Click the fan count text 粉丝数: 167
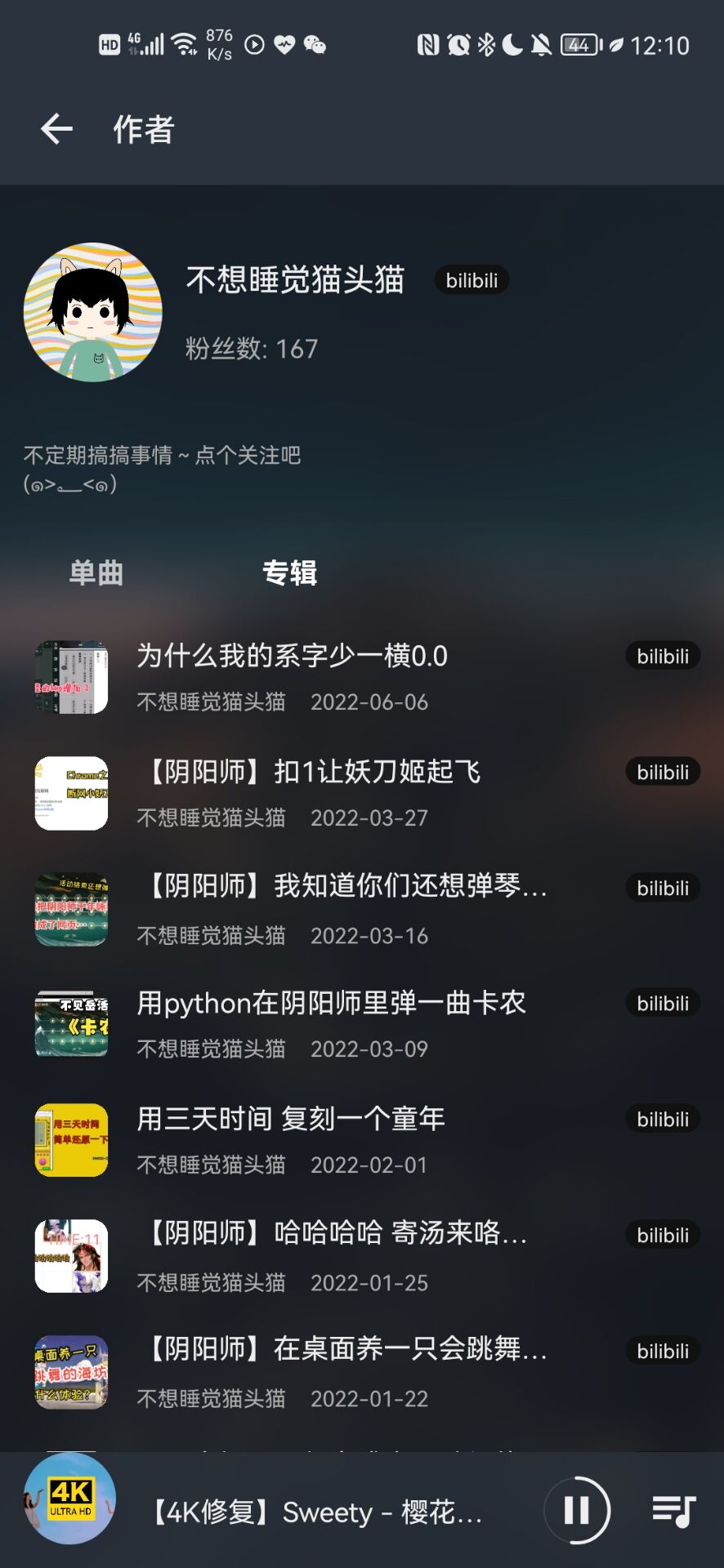The width and height of the screenshot is (724, 1568). tap(249, 349)
